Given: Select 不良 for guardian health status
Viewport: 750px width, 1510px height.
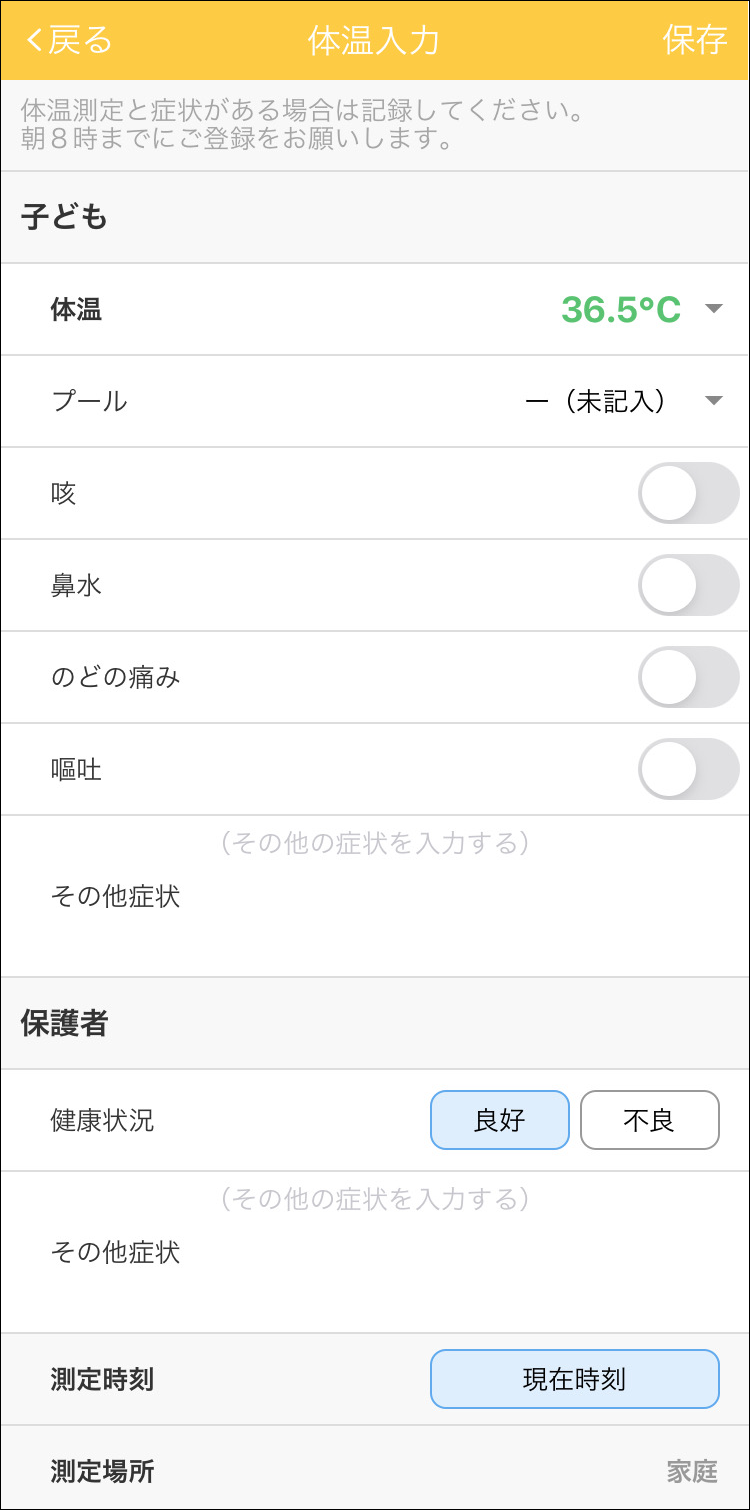Looking at the screenshot, I should (x=649, y=1120).
